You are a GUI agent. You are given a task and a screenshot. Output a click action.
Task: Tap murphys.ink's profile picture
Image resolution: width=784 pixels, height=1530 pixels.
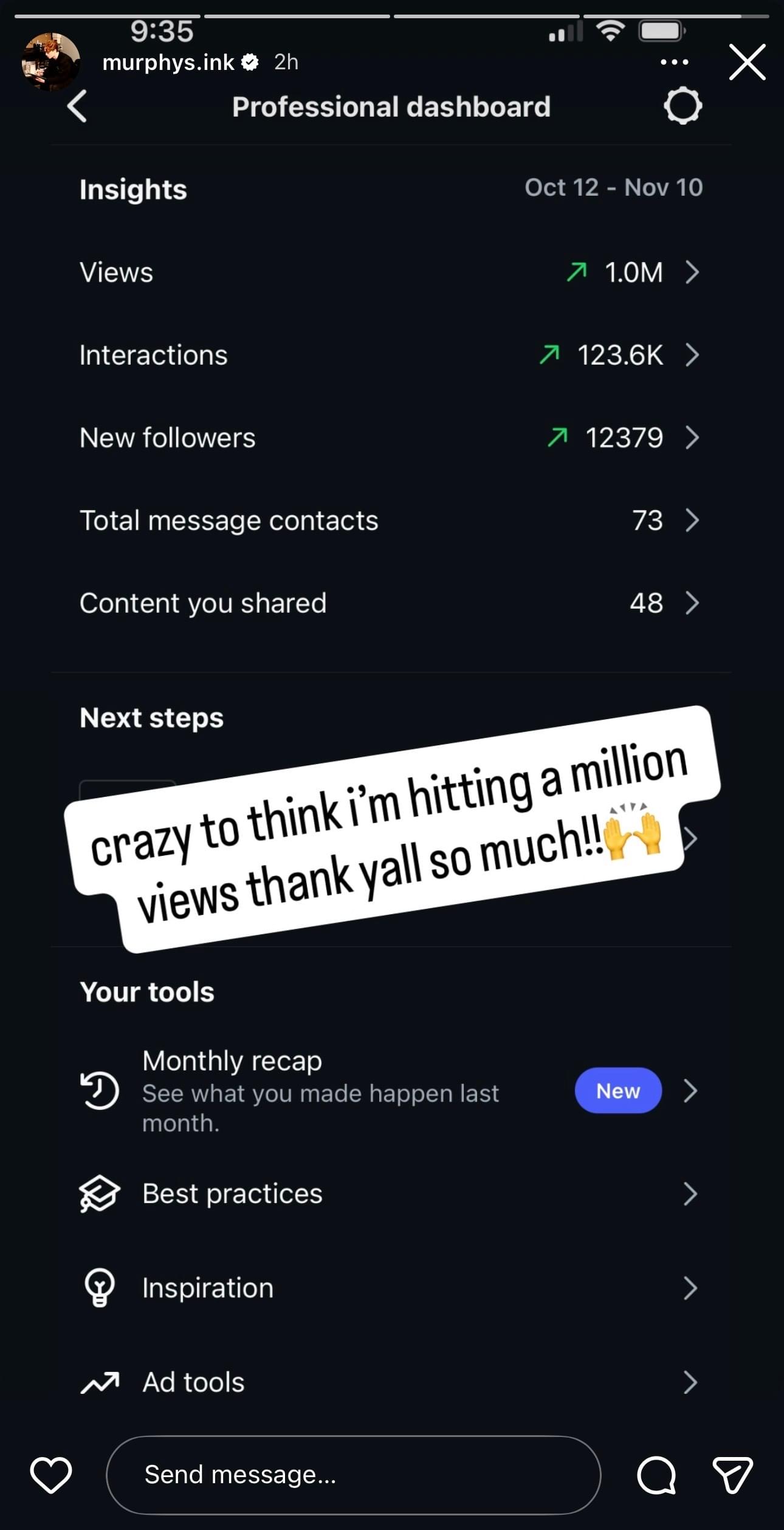point(50,62)
